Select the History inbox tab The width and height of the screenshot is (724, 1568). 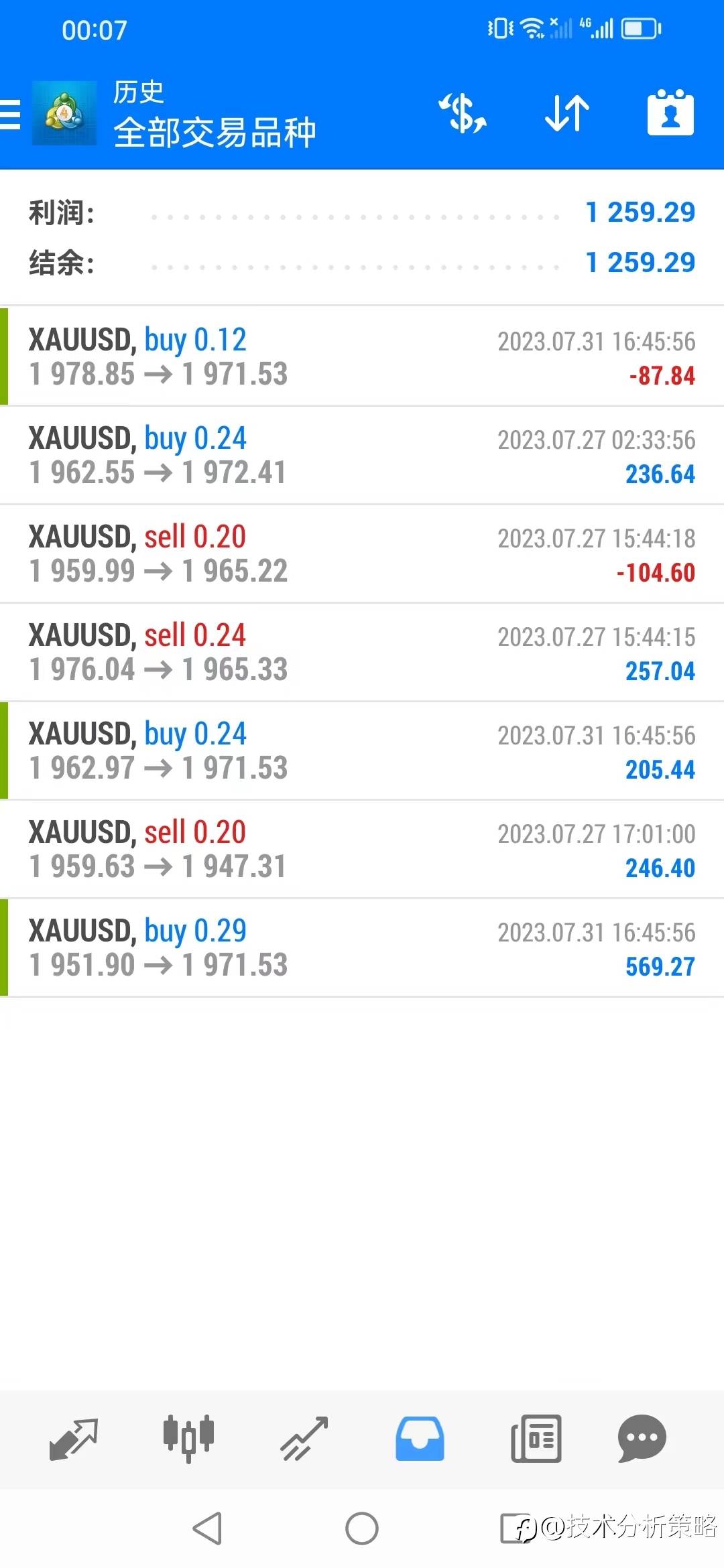(x=420, y=1439)
